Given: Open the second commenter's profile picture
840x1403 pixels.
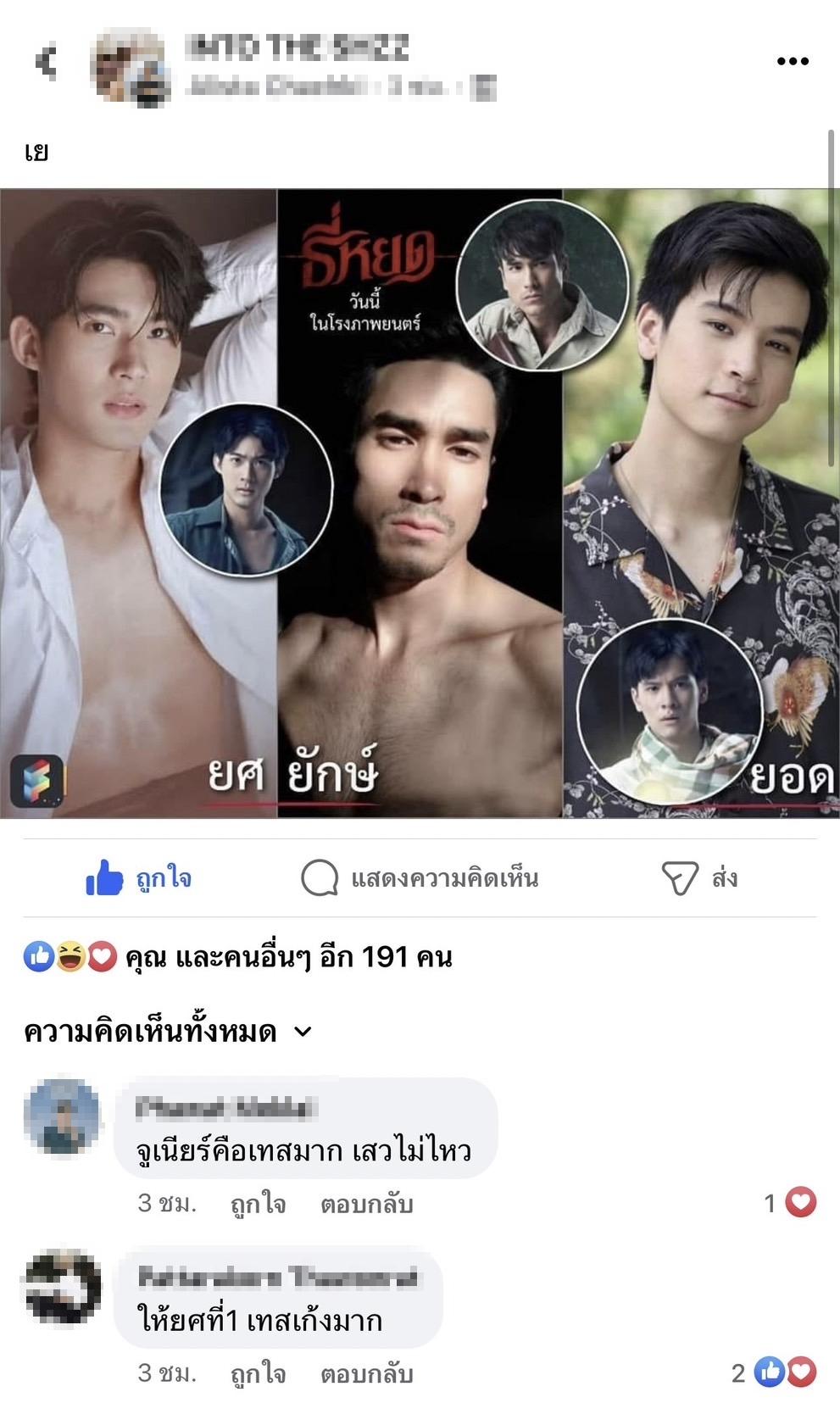Looking at the screenshot, I should point(62,1287).
